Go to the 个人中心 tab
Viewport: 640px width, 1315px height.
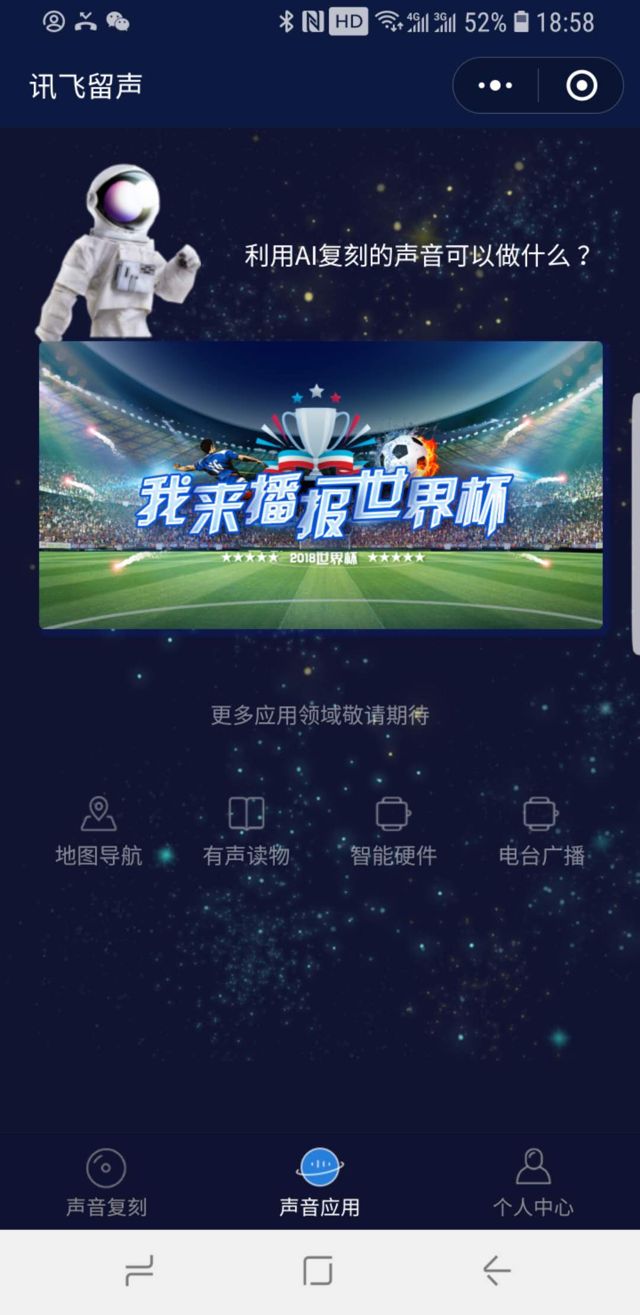click(533, 1182)
